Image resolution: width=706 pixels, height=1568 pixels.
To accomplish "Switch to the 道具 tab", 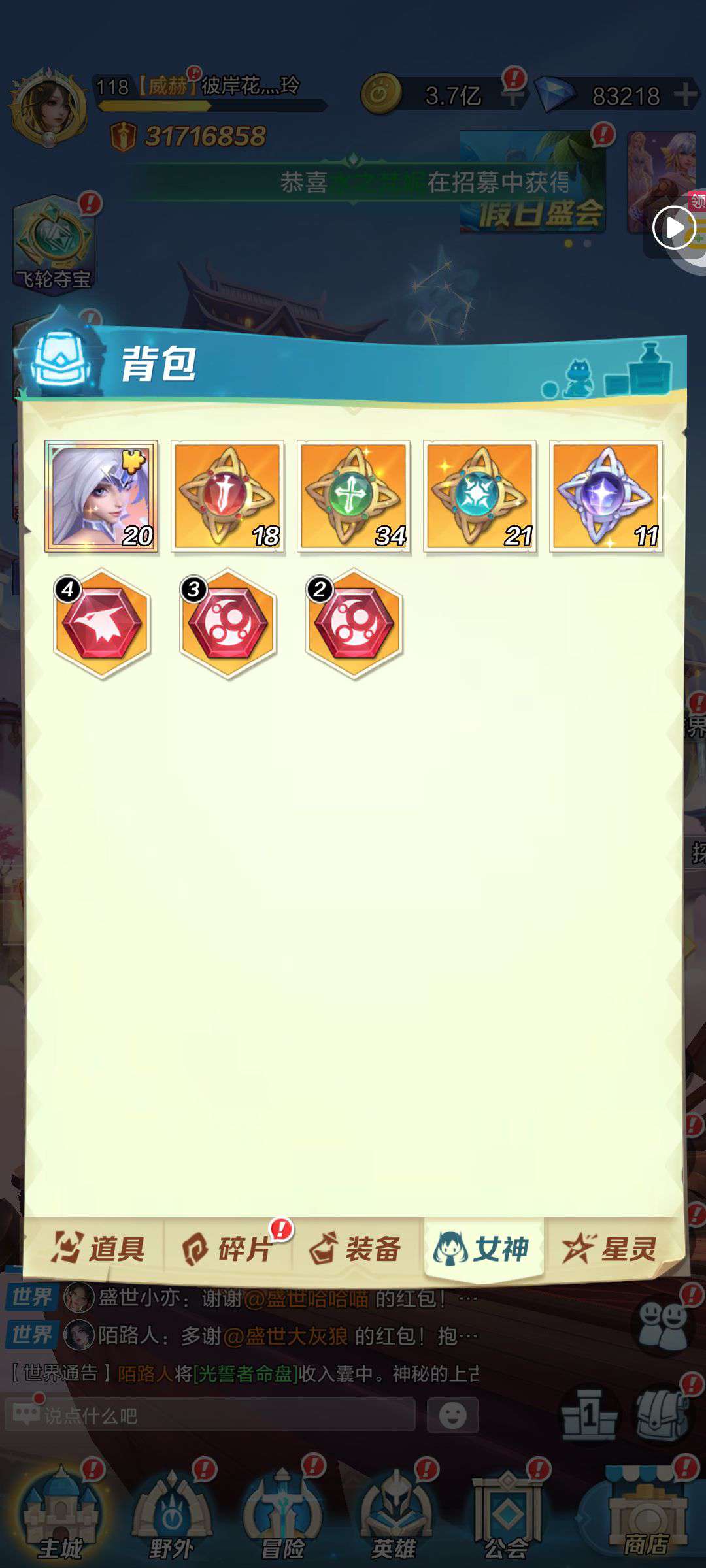I will coord(98,1249).
